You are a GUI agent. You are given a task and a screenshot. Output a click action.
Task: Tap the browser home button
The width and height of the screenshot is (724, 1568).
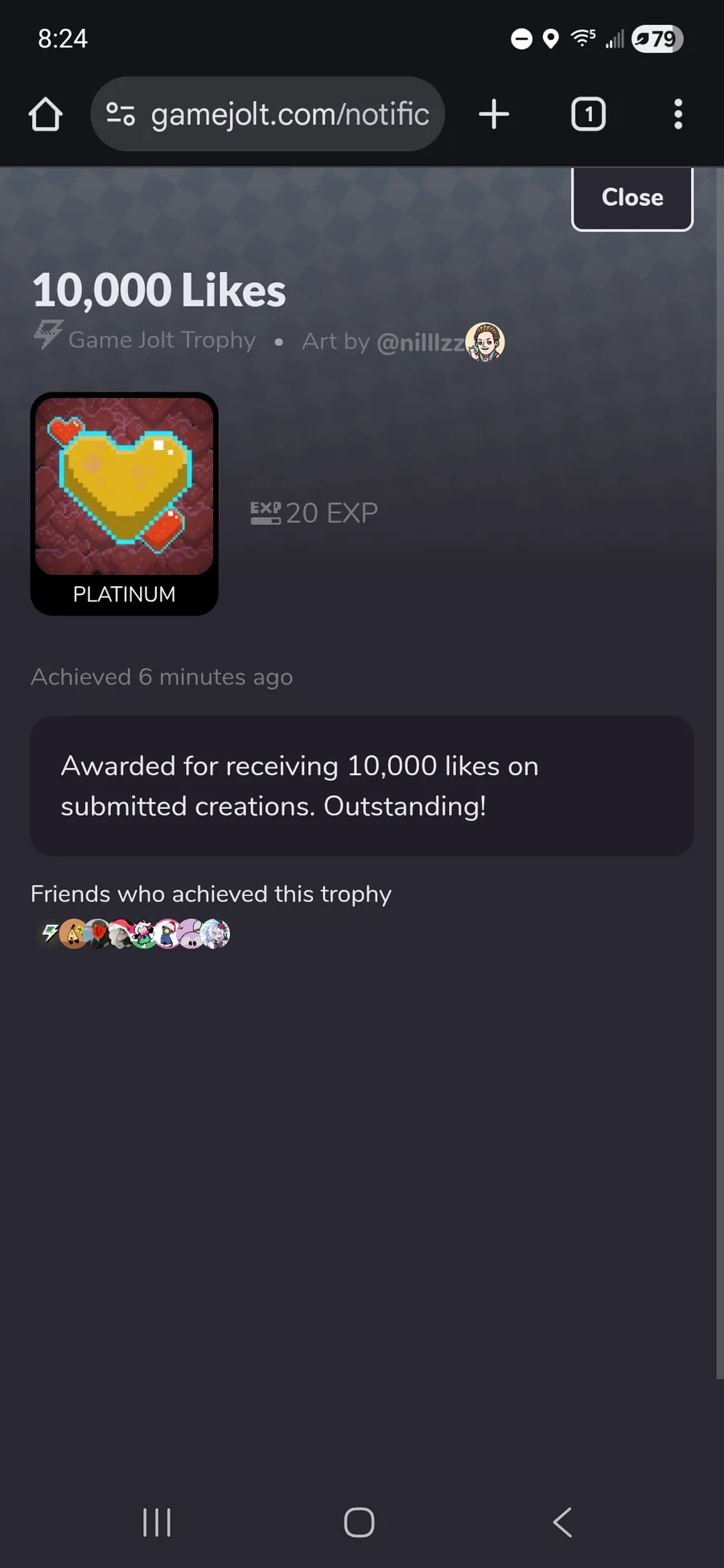[x=46, y=114]
